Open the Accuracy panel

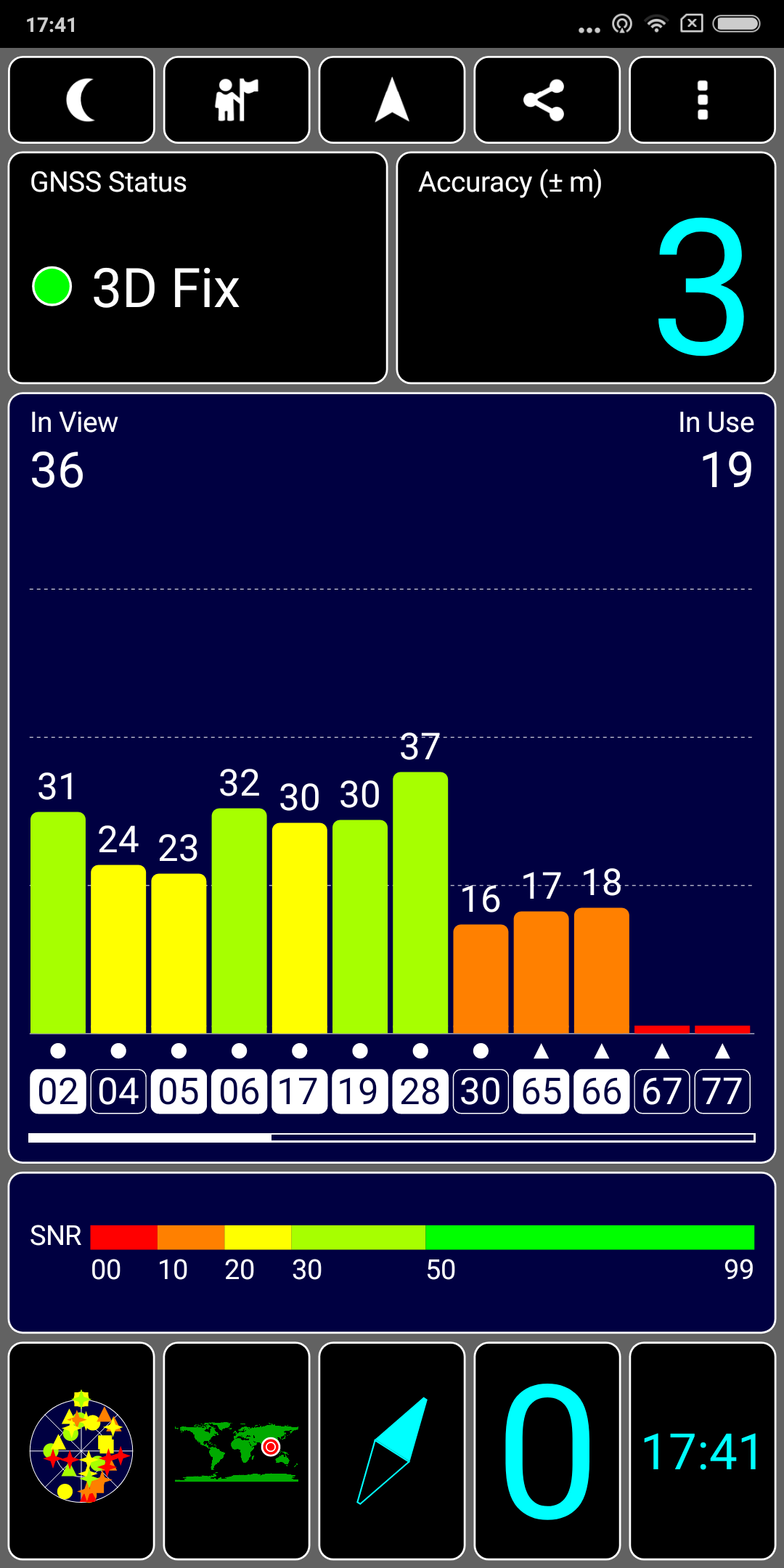[x=586, y=267]
